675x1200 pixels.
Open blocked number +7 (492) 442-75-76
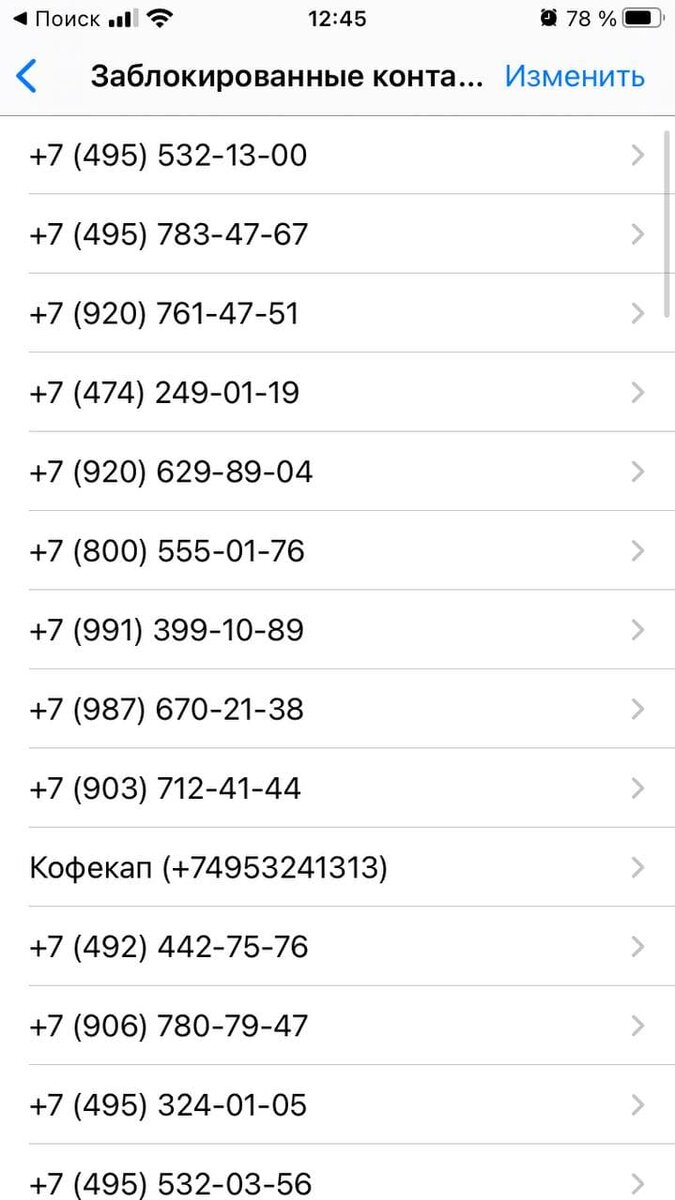337,946
